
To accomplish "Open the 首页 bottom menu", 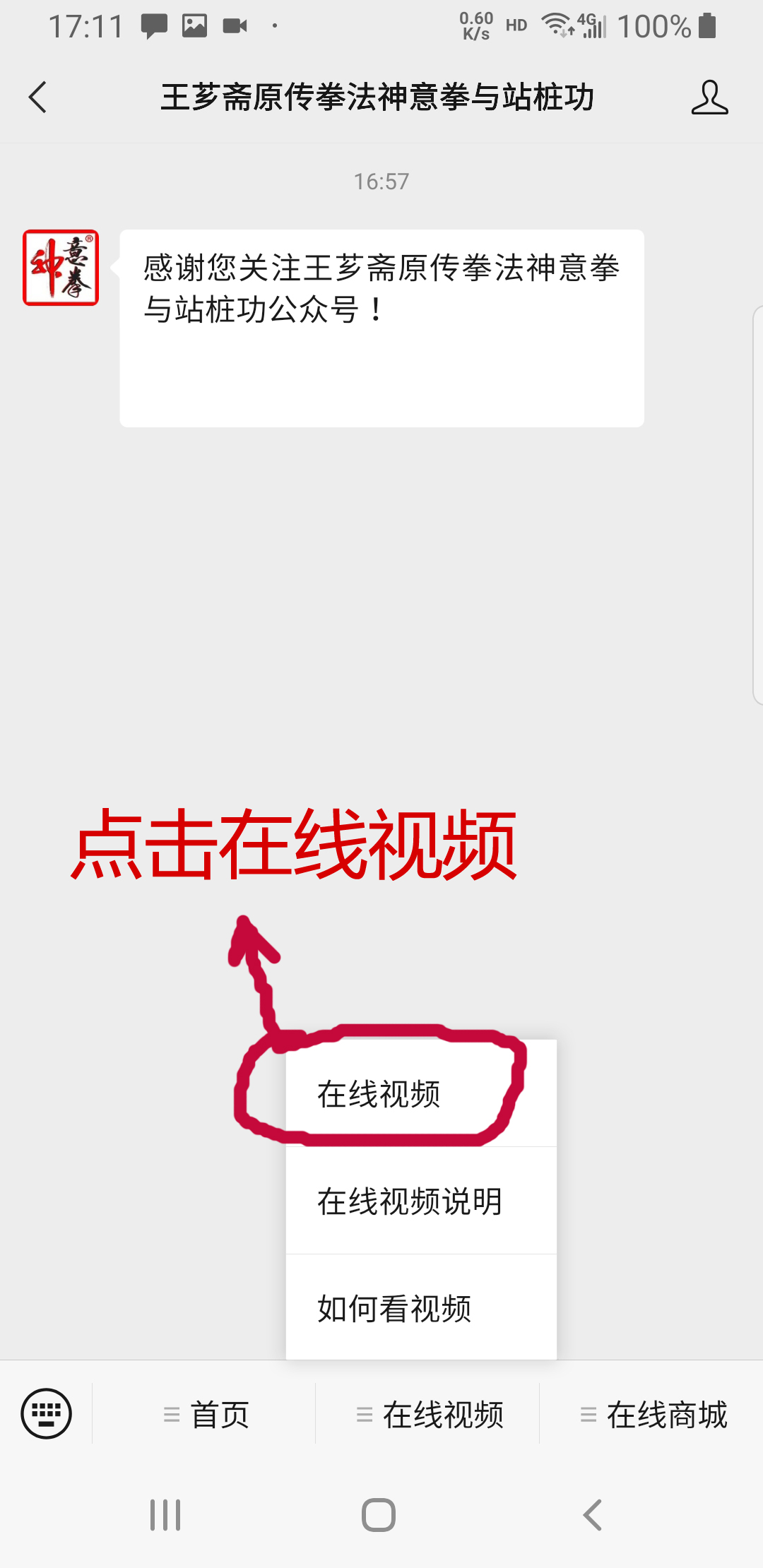I will coord(205,1414).
